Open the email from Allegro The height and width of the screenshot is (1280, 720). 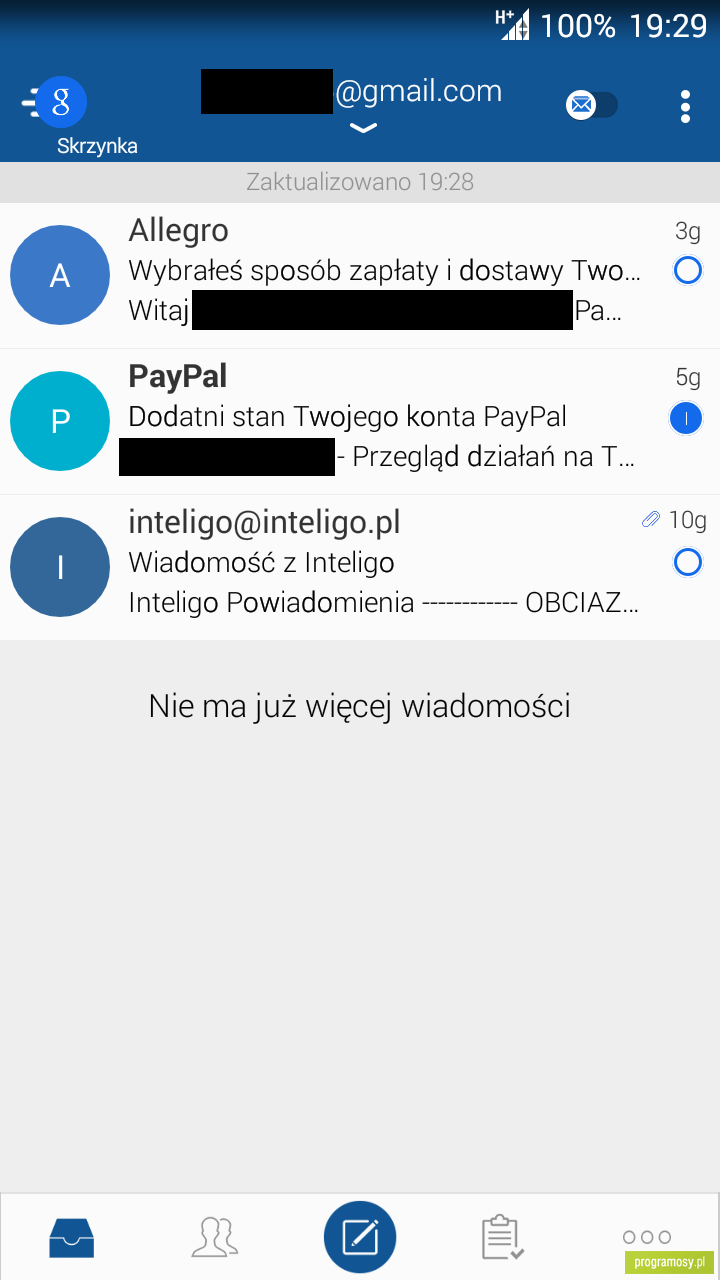[360, 275]
